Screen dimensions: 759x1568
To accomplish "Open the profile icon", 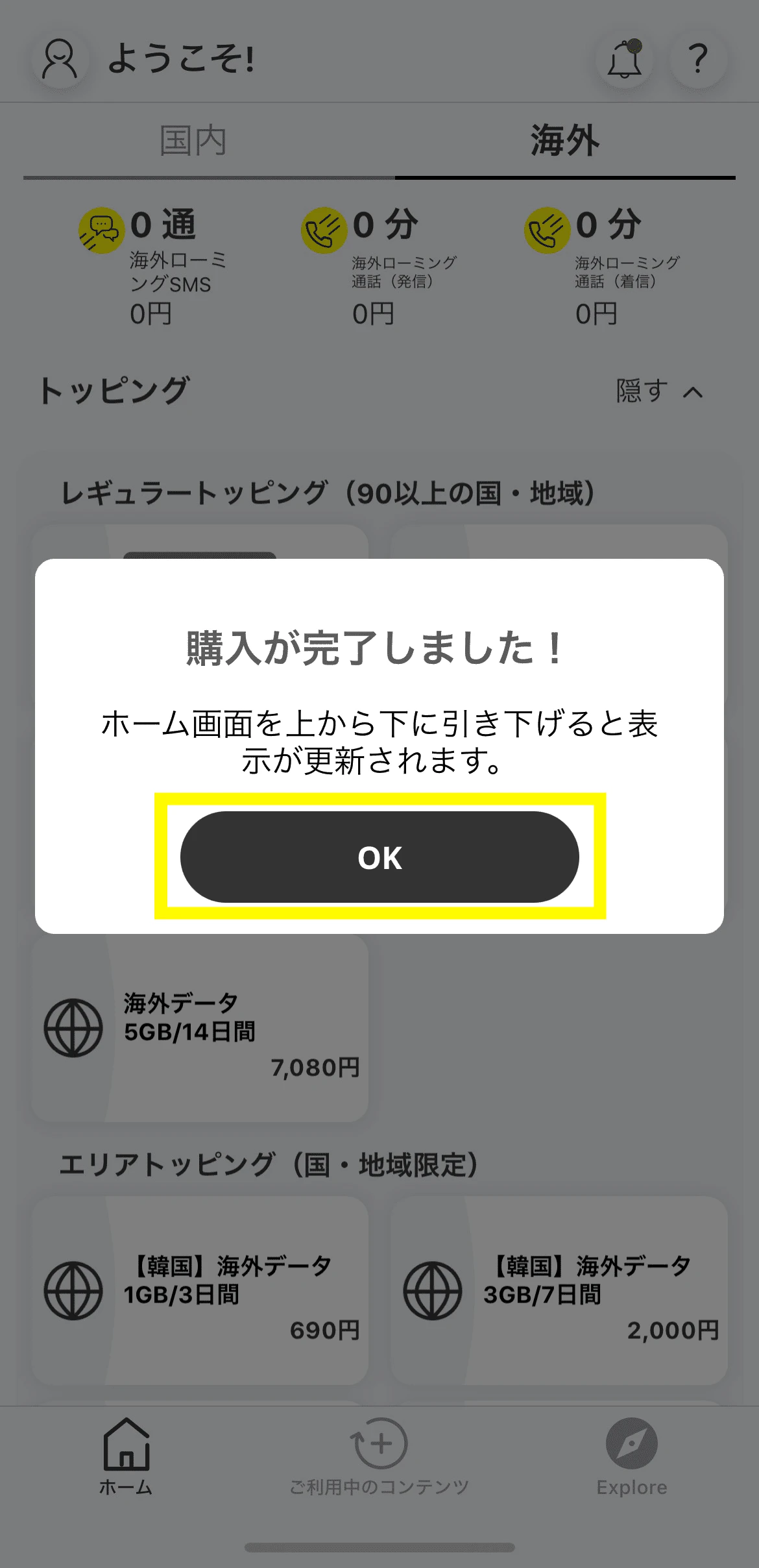I will [x=60, y=59].
